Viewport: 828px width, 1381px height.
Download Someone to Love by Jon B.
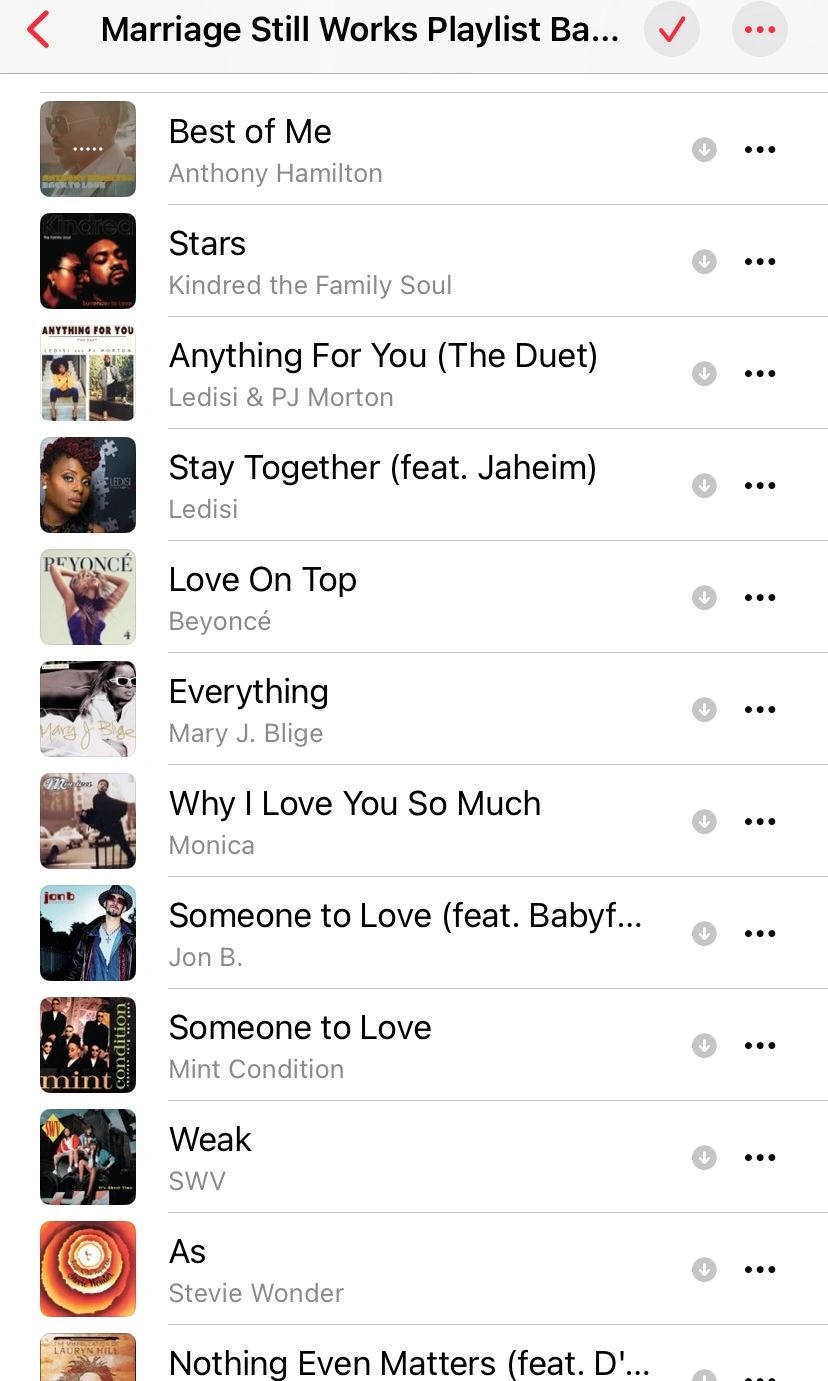tap(704, 934)
